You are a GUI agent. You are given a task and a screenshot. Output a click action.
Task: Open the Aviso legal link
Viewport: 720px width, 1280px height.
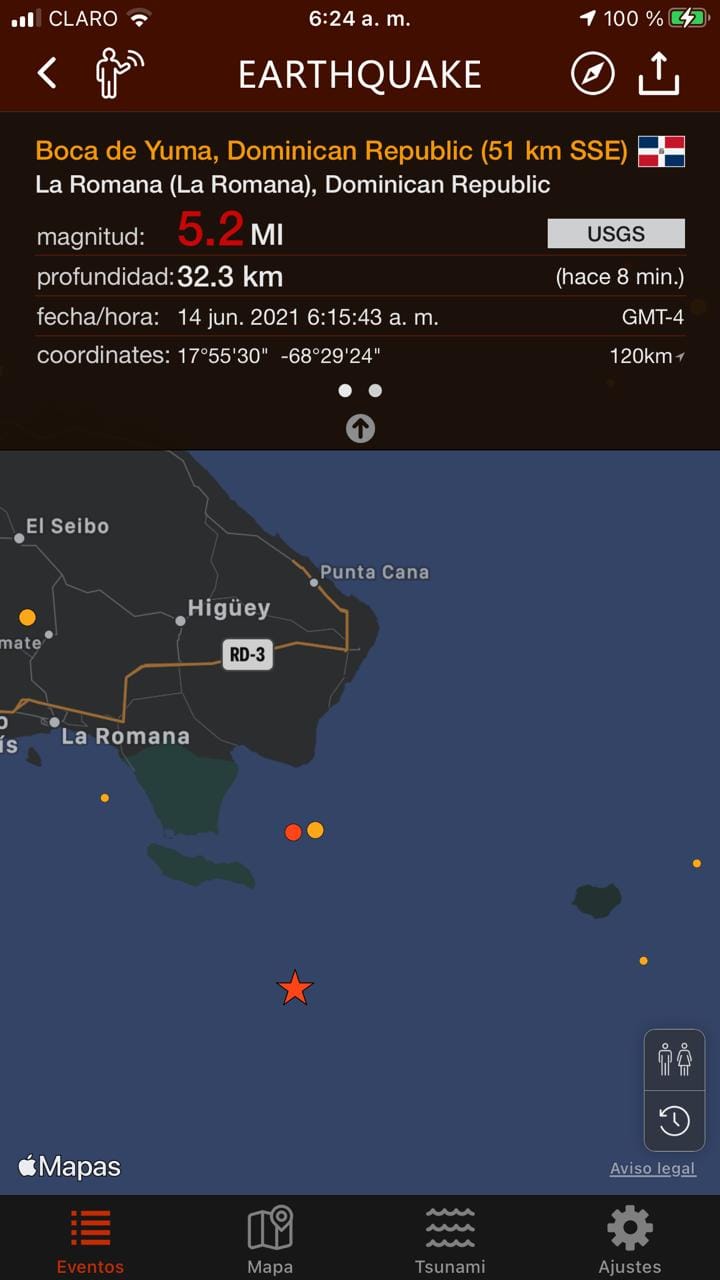[652, 1168]
